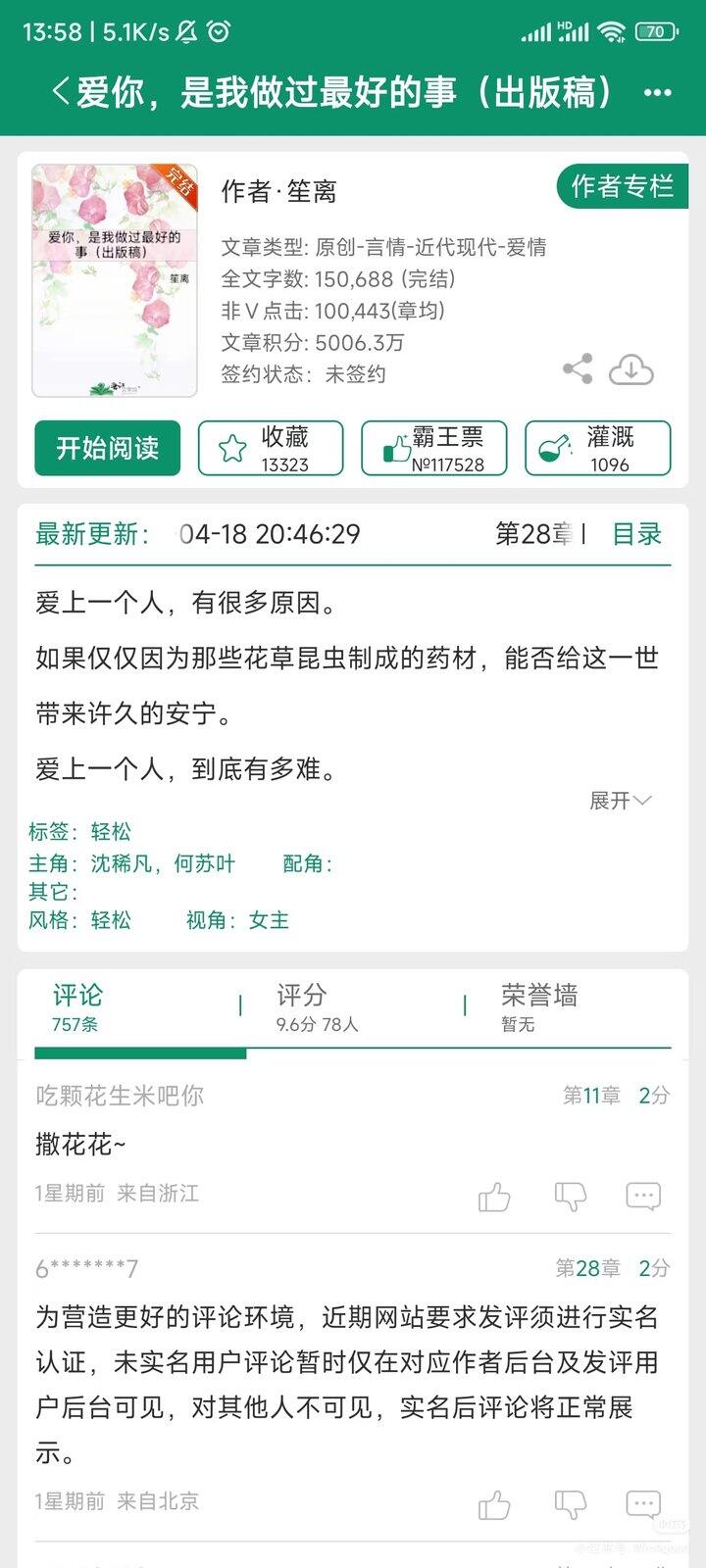Tap 开始阅读 to start reading
The width and height of the screenshot is (706, 1568).
click(x=108, y=448)
